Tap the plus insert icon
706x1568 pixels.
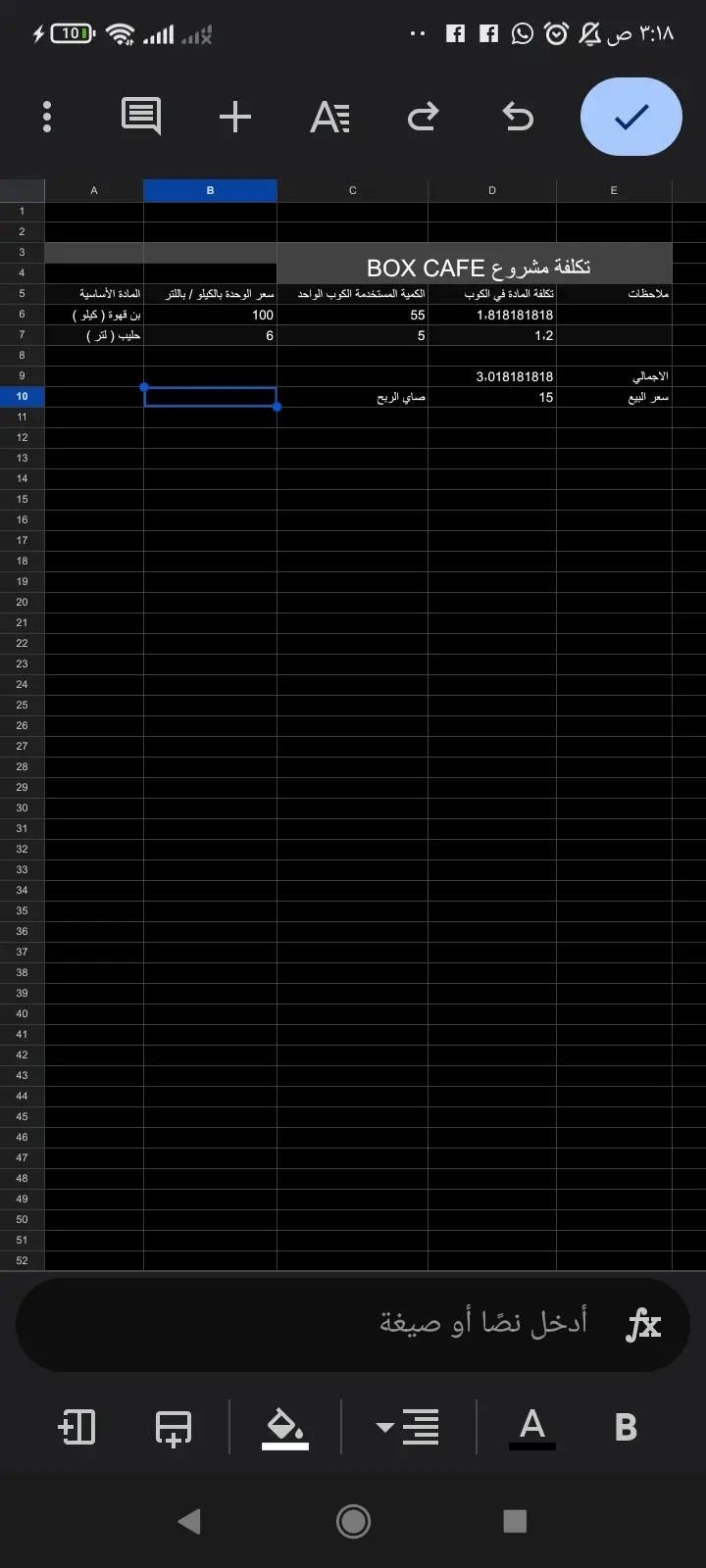[x=235, y=118]
